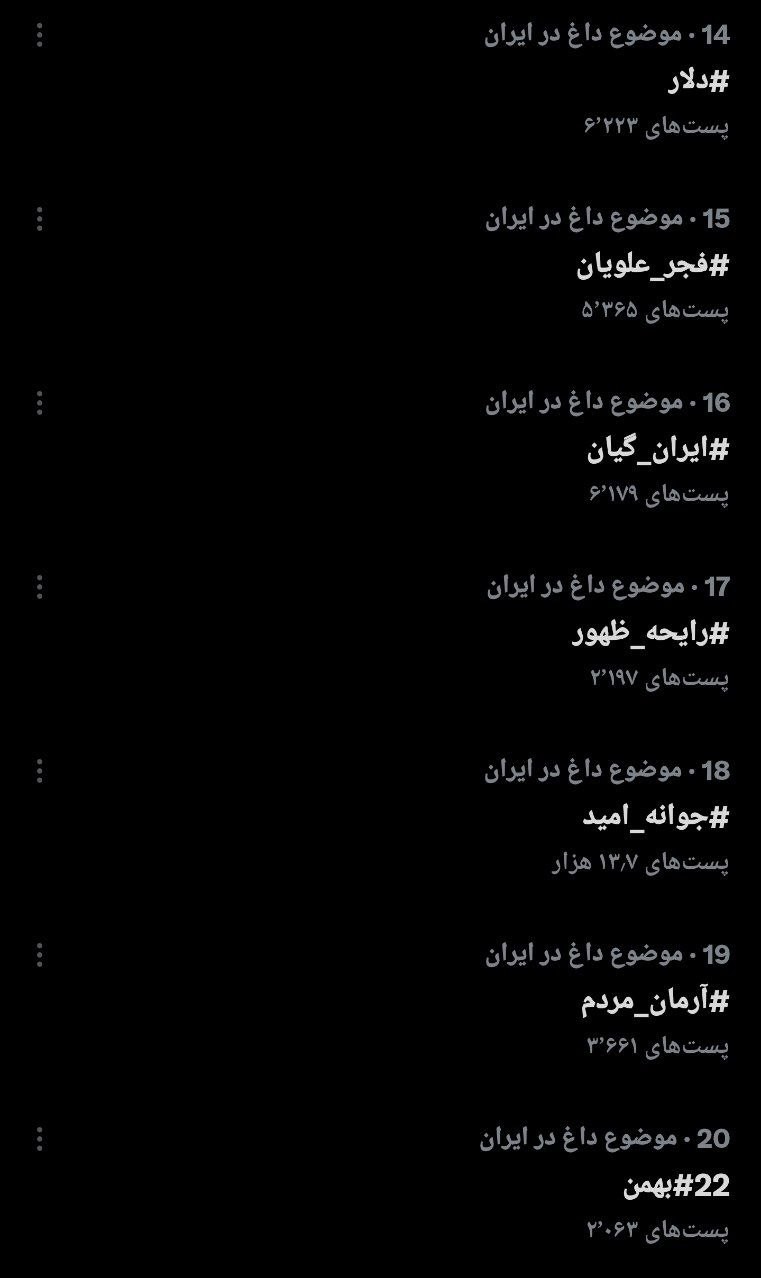
Task: Tap the three-dot menu beside #فجر_علویان
Action: (40, 218)
